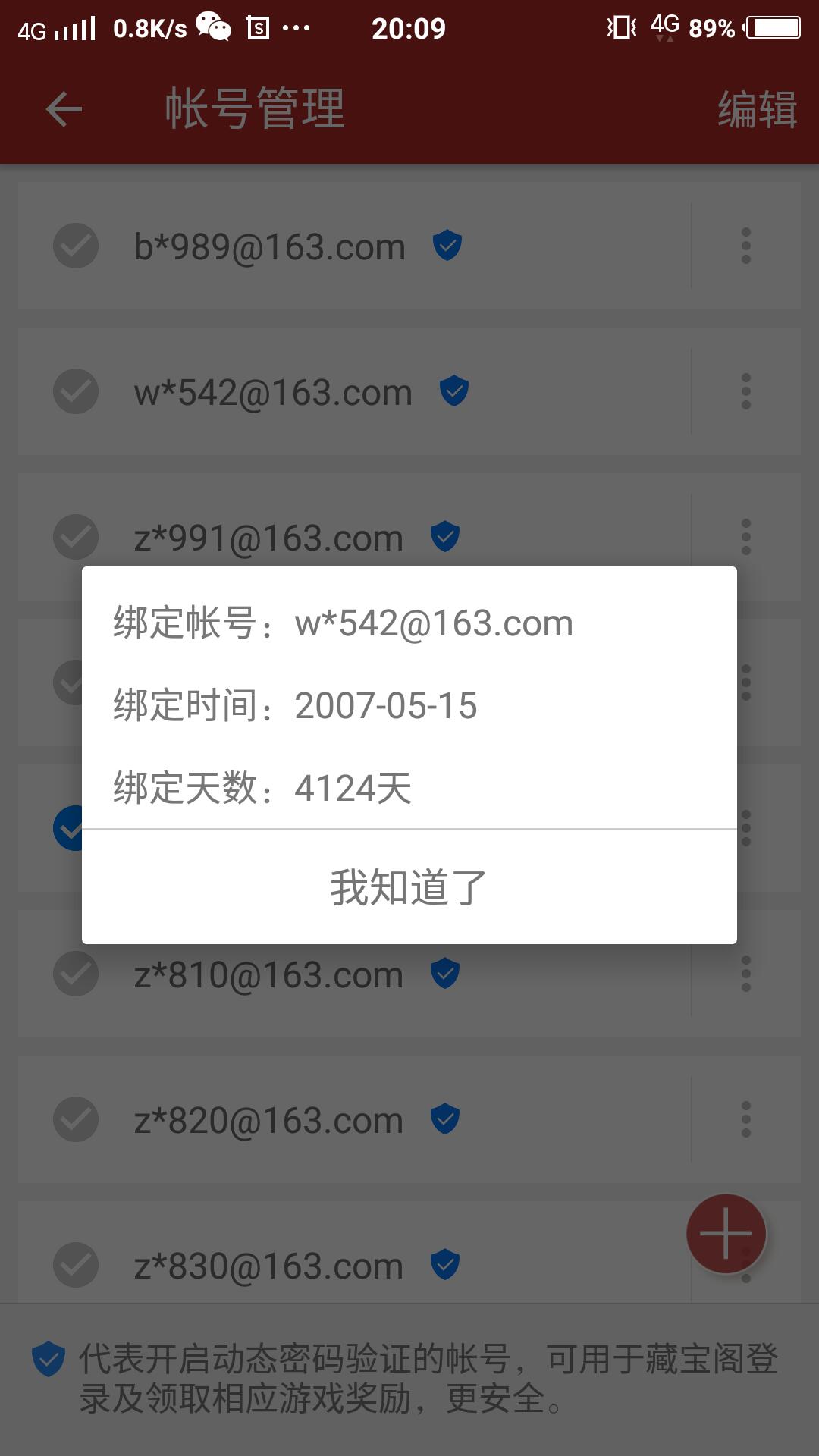Image resolution: width=819 pixels, height=1456 pixels.
Task: Tap 编辑 in the top bar
Action: pyautogui.click(x=757, y=109)
